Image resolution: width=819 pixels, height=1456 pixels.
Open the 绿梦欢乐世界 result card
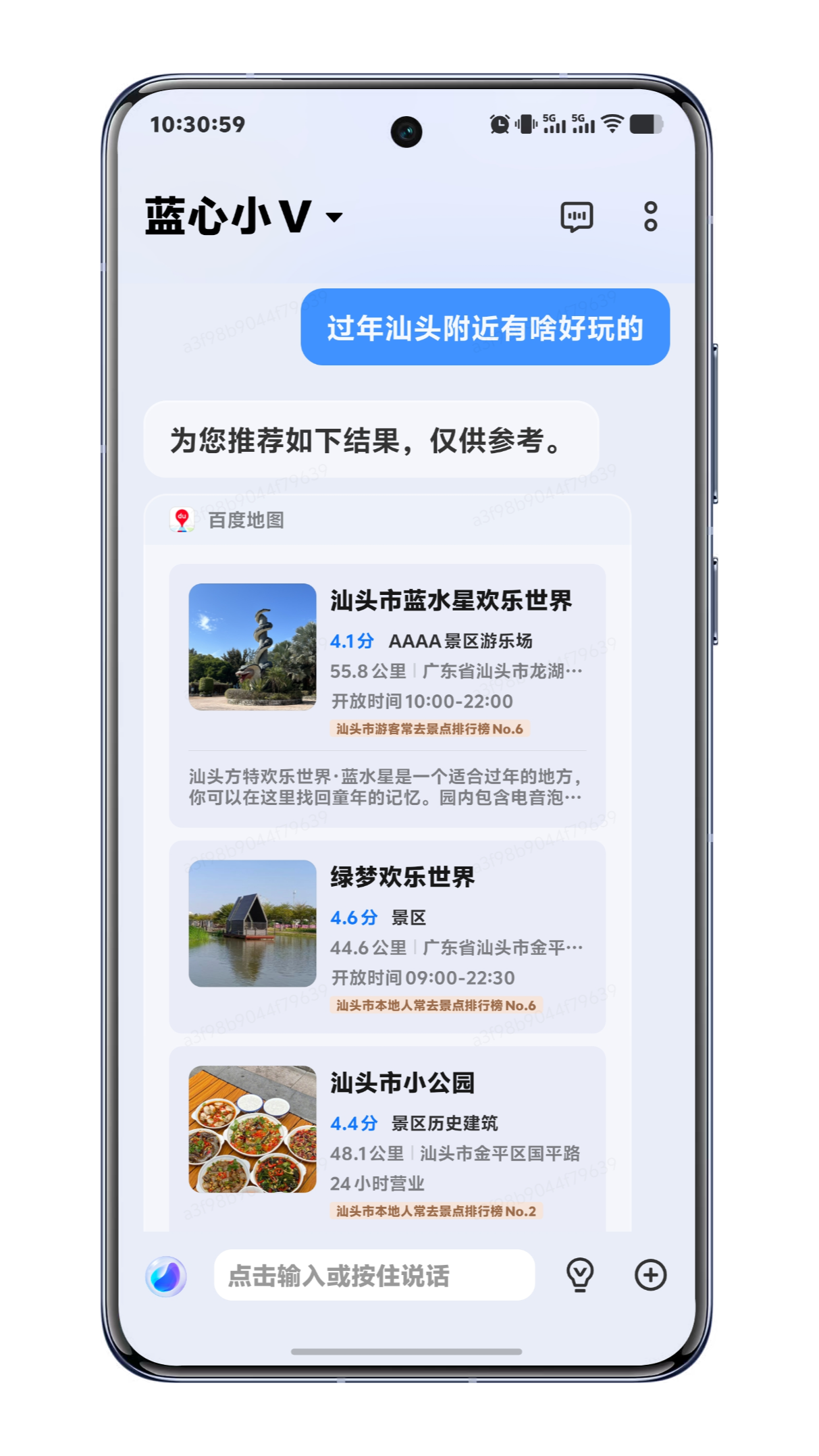[x=387, y=937]
